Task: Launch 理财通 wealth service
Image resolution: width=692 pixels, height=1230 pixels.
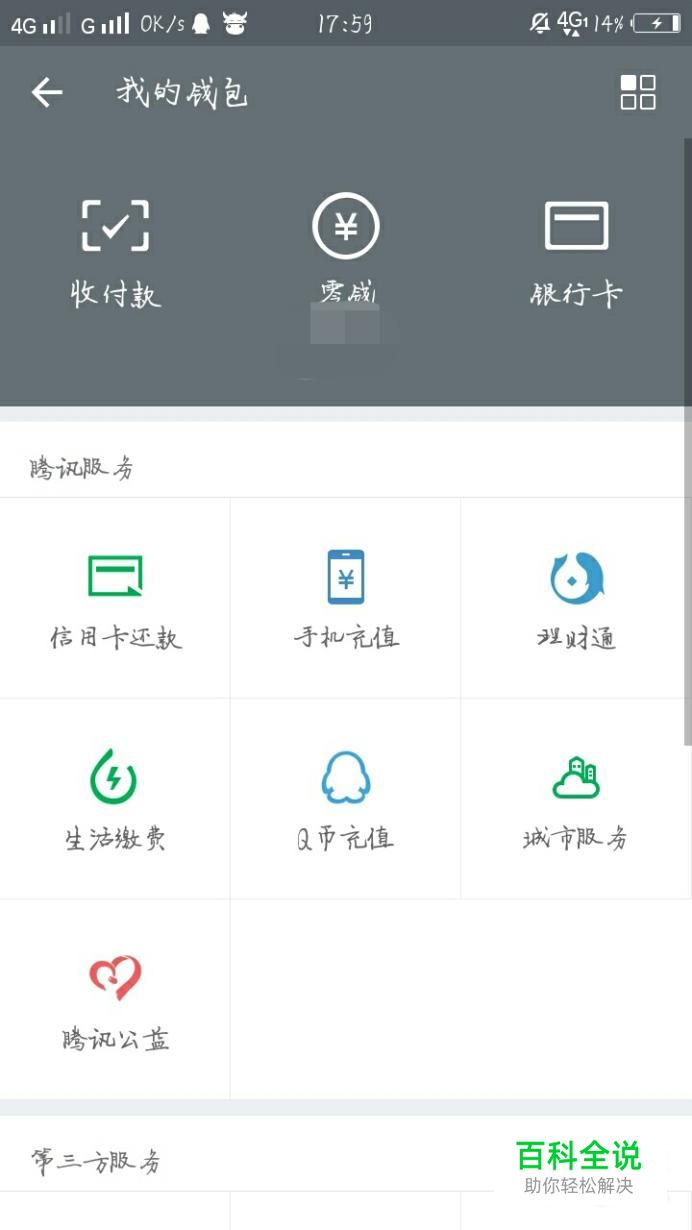Action: 576,599
